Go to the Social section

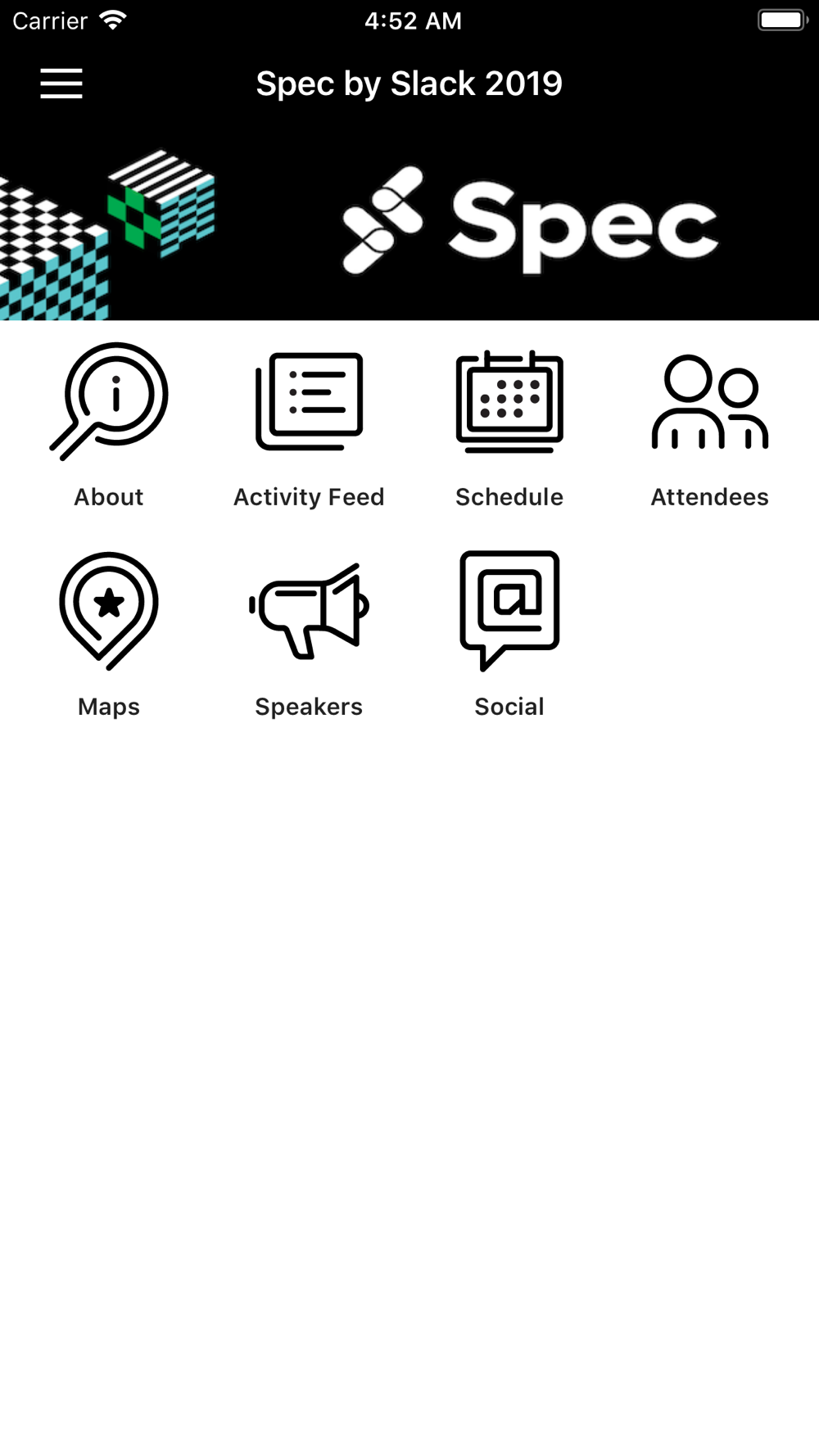509,635
